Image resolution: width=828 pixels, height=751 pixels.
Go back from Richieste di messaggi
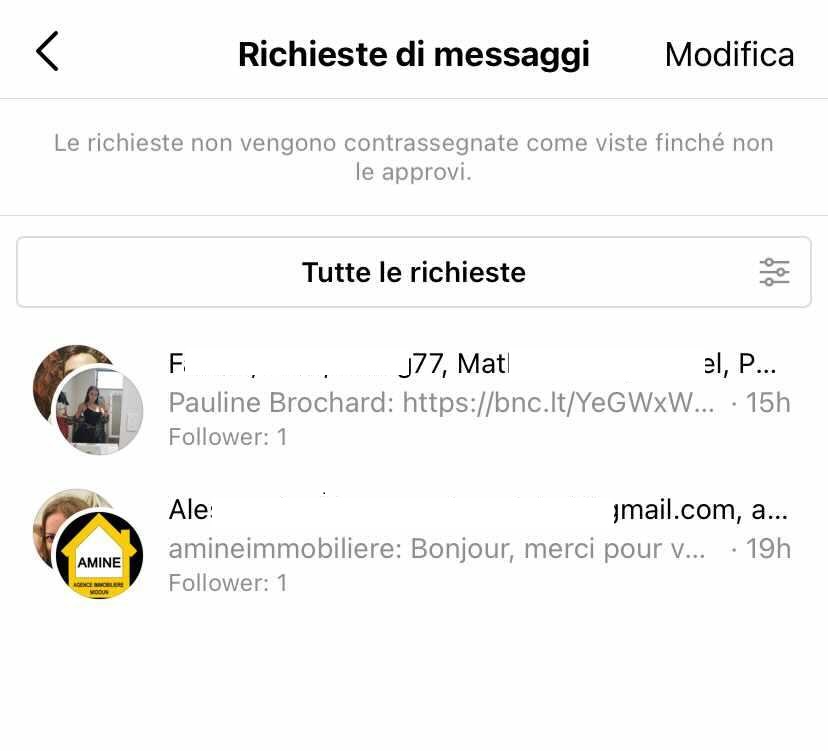tap(47, 52)
